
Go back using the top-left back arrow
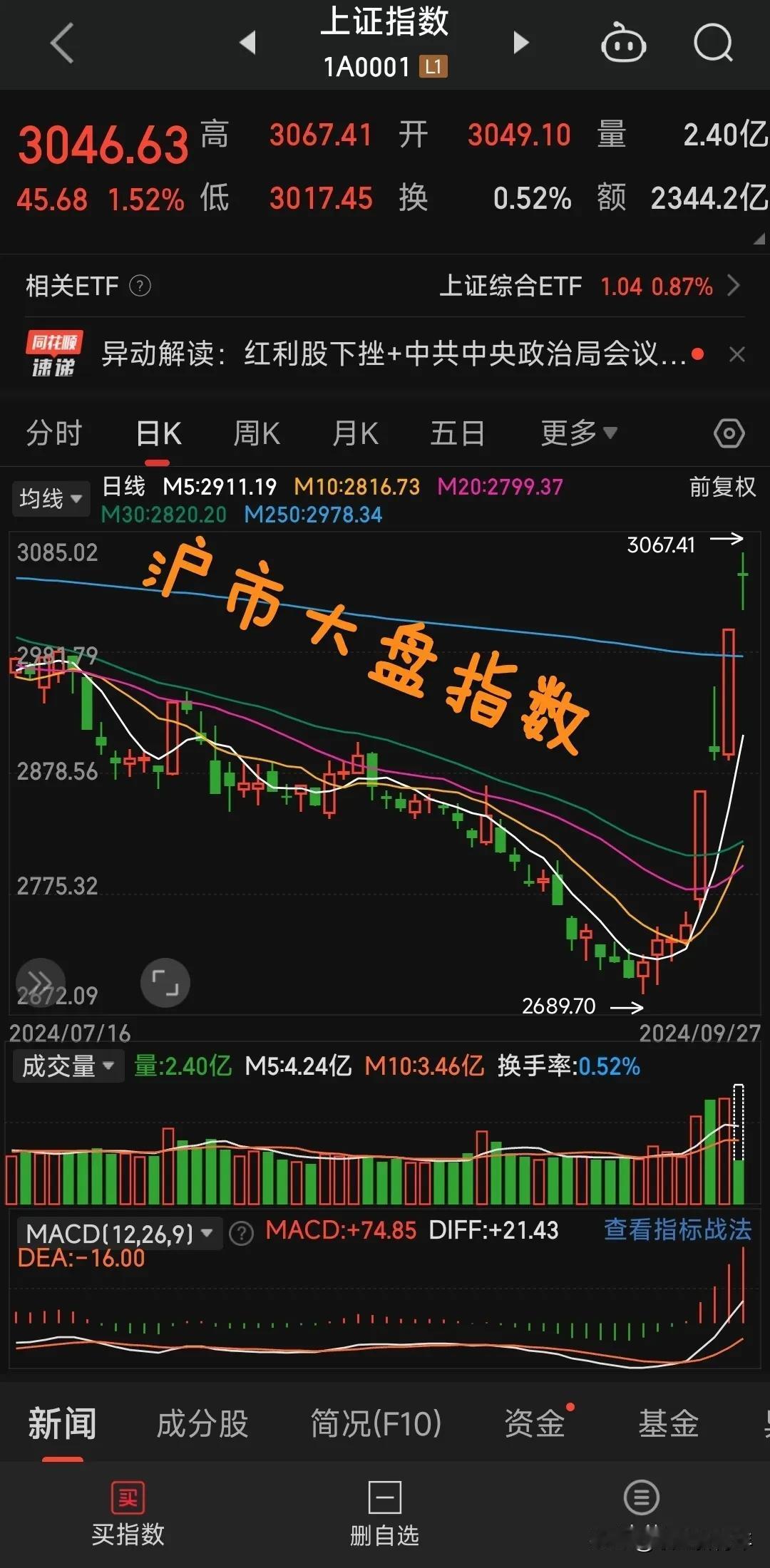pos(61,43)
